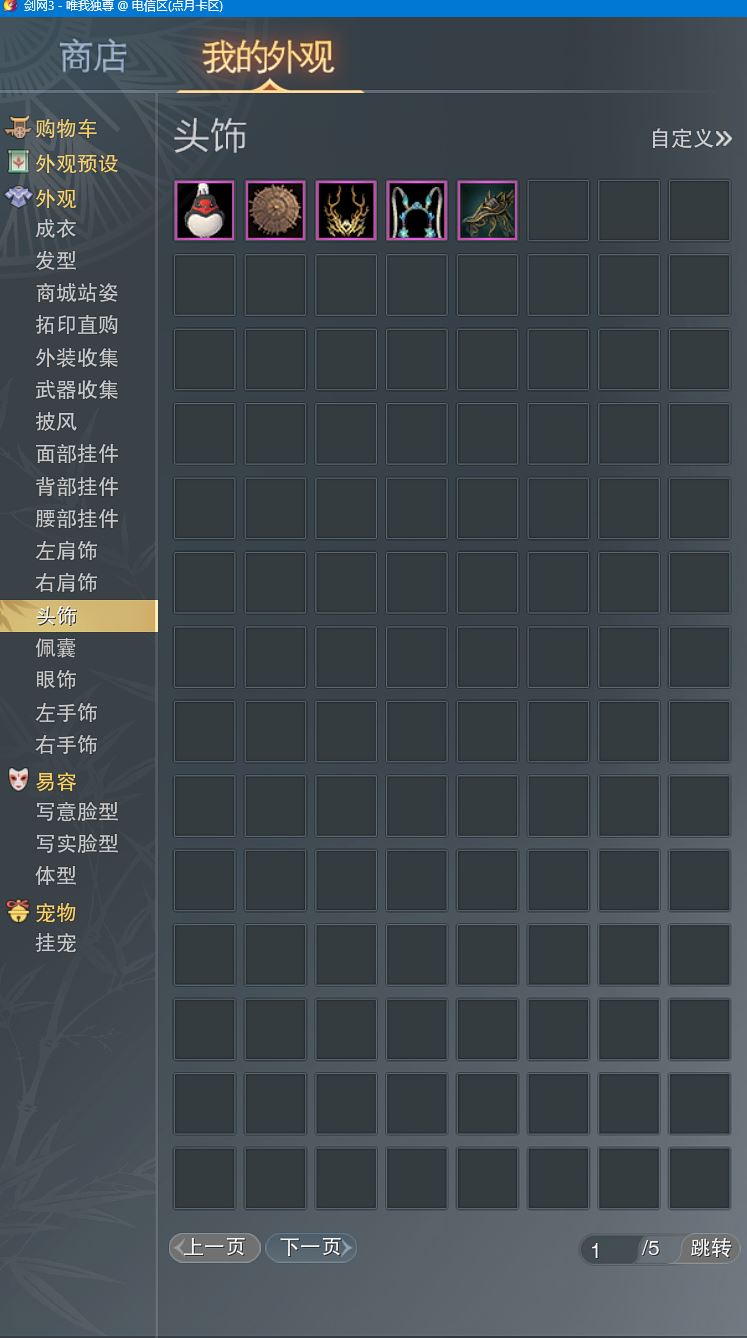Go to 下一页
747x1338 pixels.
[311, 1248]
